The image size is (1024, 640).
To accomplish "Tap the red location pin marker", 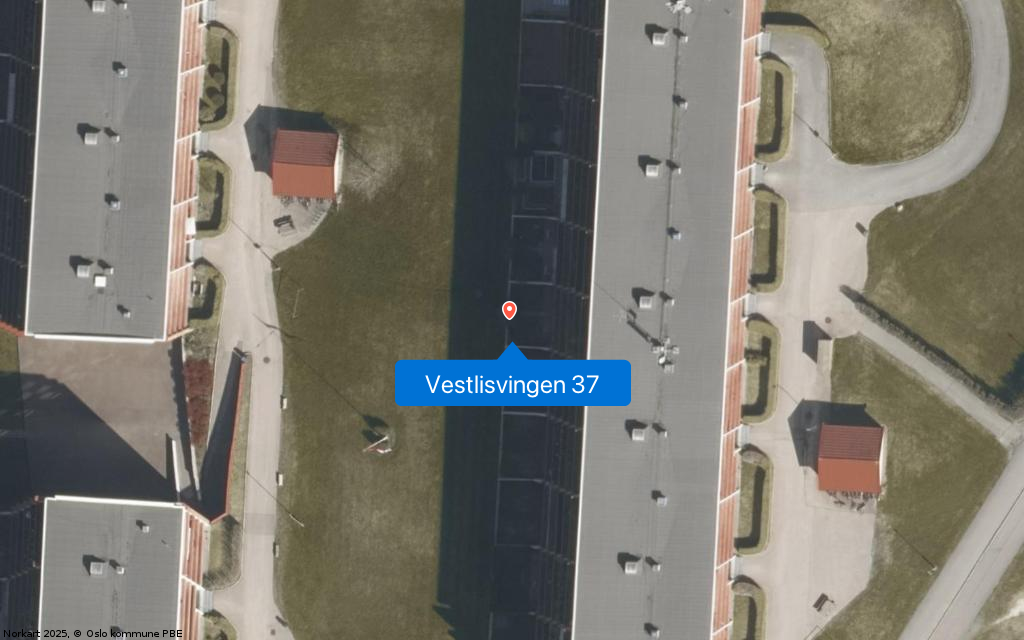I will pos(509,310).
